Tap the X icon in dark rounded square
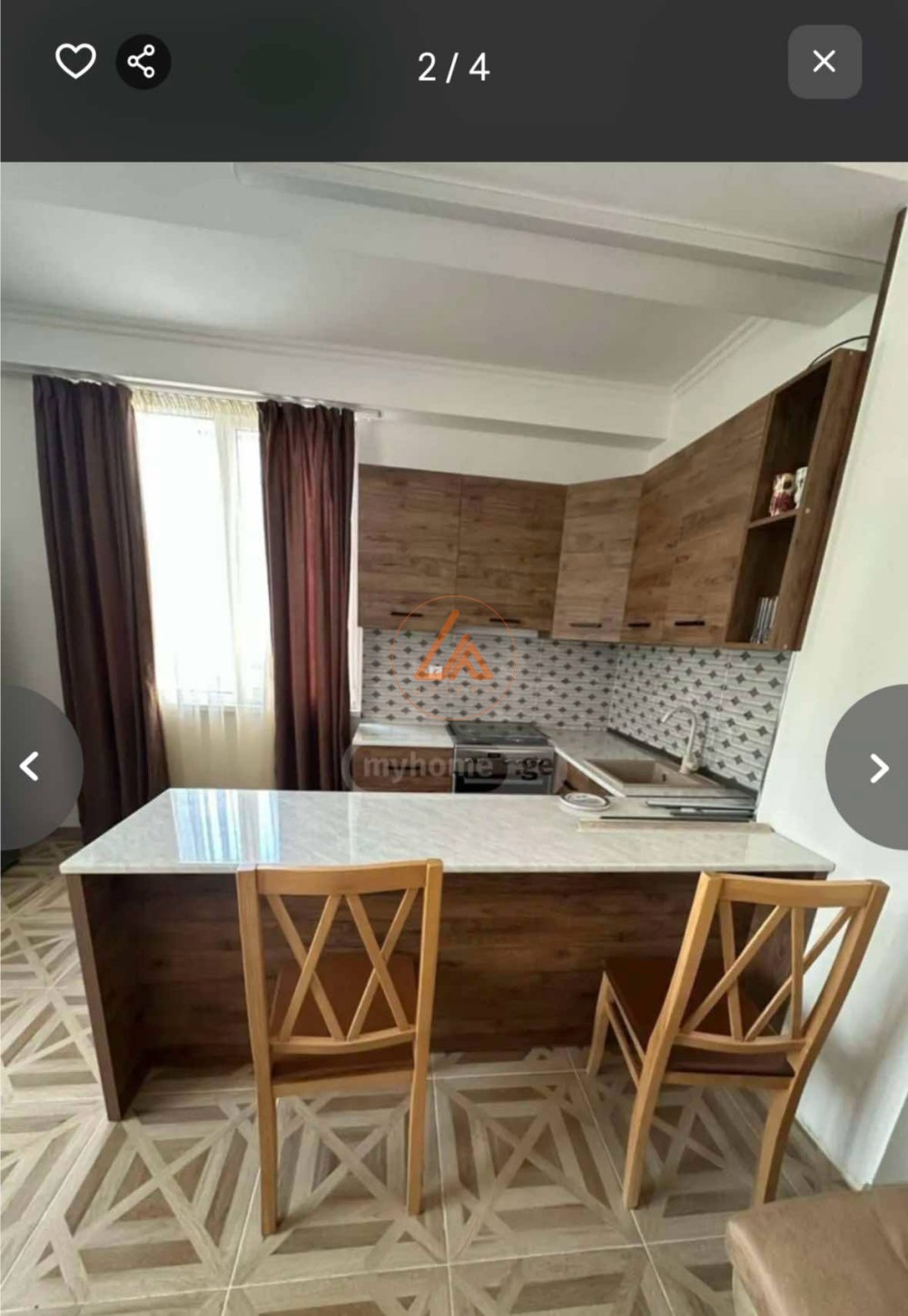Screen dimensions: 908x1316 (x=824, y=60)
